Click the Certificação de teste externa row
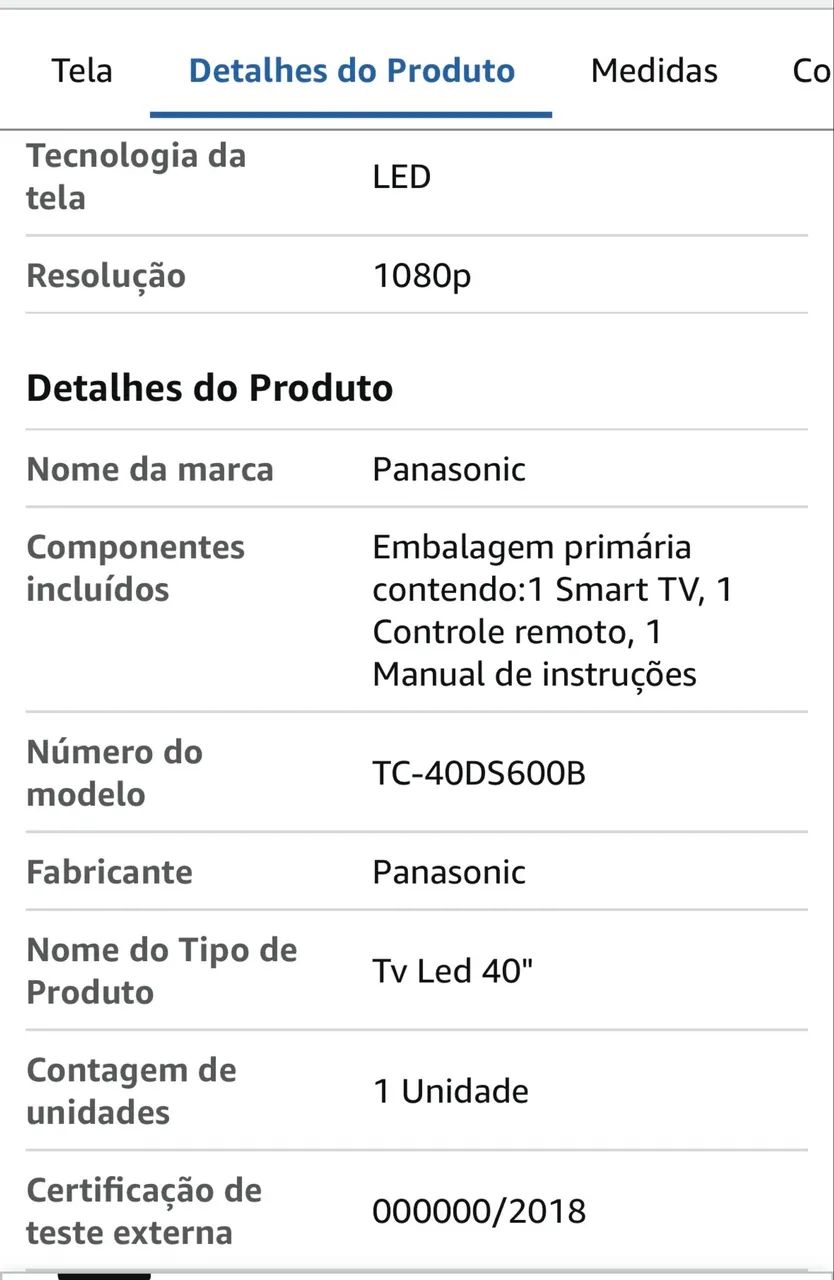834x1280 pixels. [144, 1211]
